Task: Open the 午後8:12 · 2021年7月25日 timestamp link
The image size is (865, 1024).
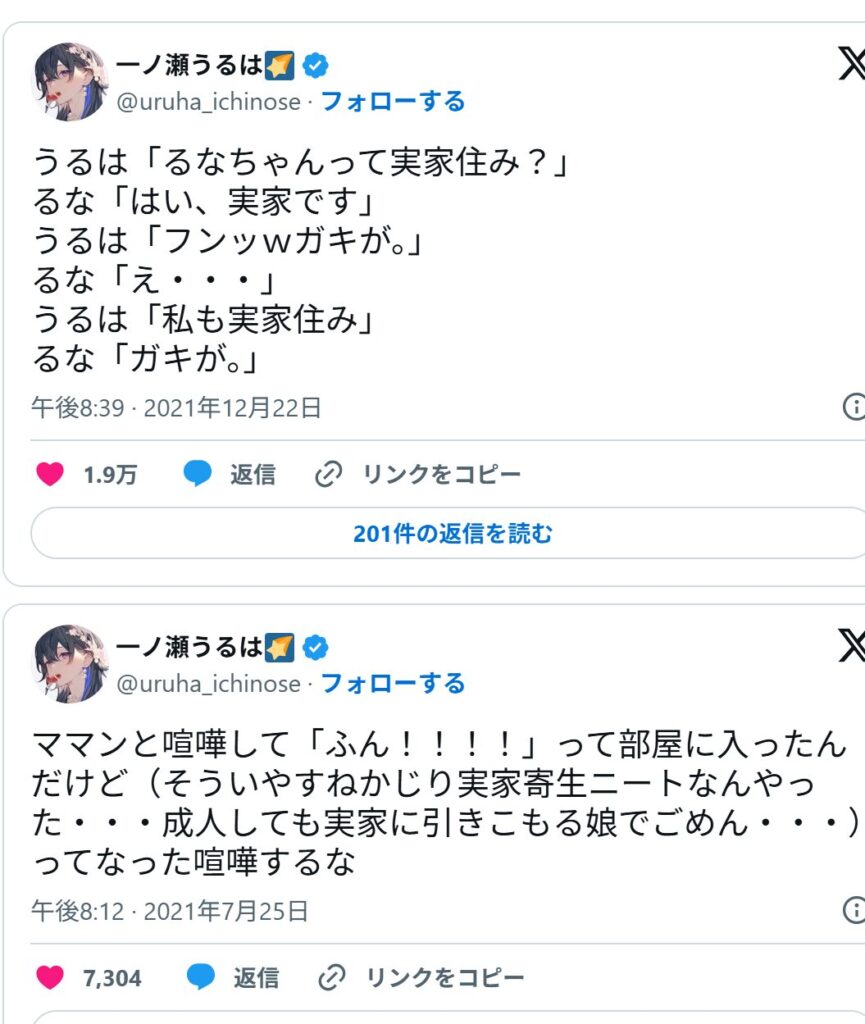Action: tap(170, 911)
